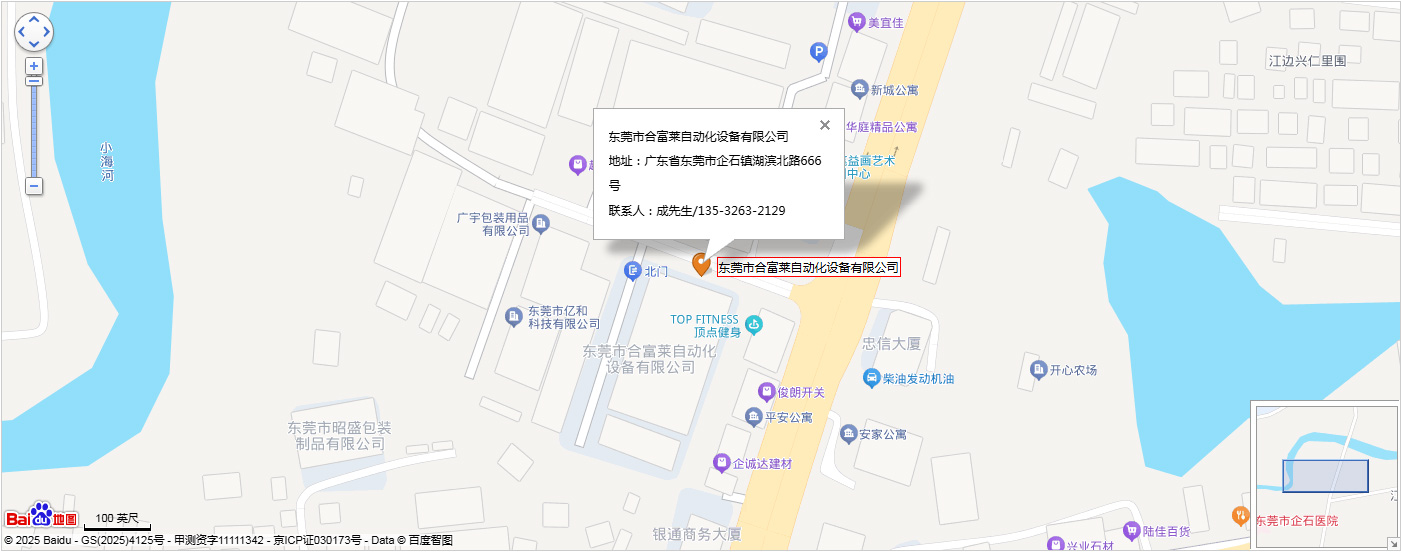Image resolution: width=1402 pixels, height=552 pixels.
Task: Open the 平安公寓 marker
Action: [x=754, y=416]
